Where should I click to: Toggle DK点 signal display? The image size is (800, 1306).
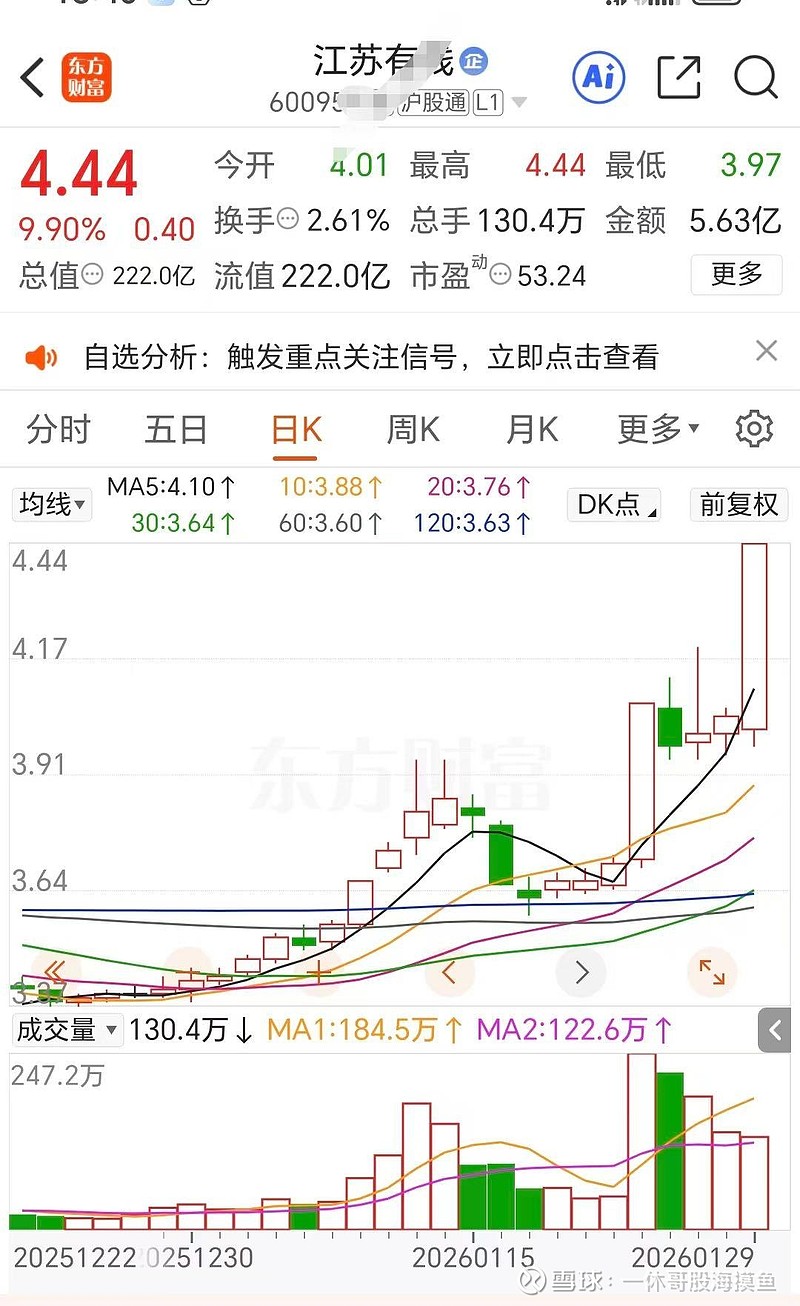pos(613,505)
